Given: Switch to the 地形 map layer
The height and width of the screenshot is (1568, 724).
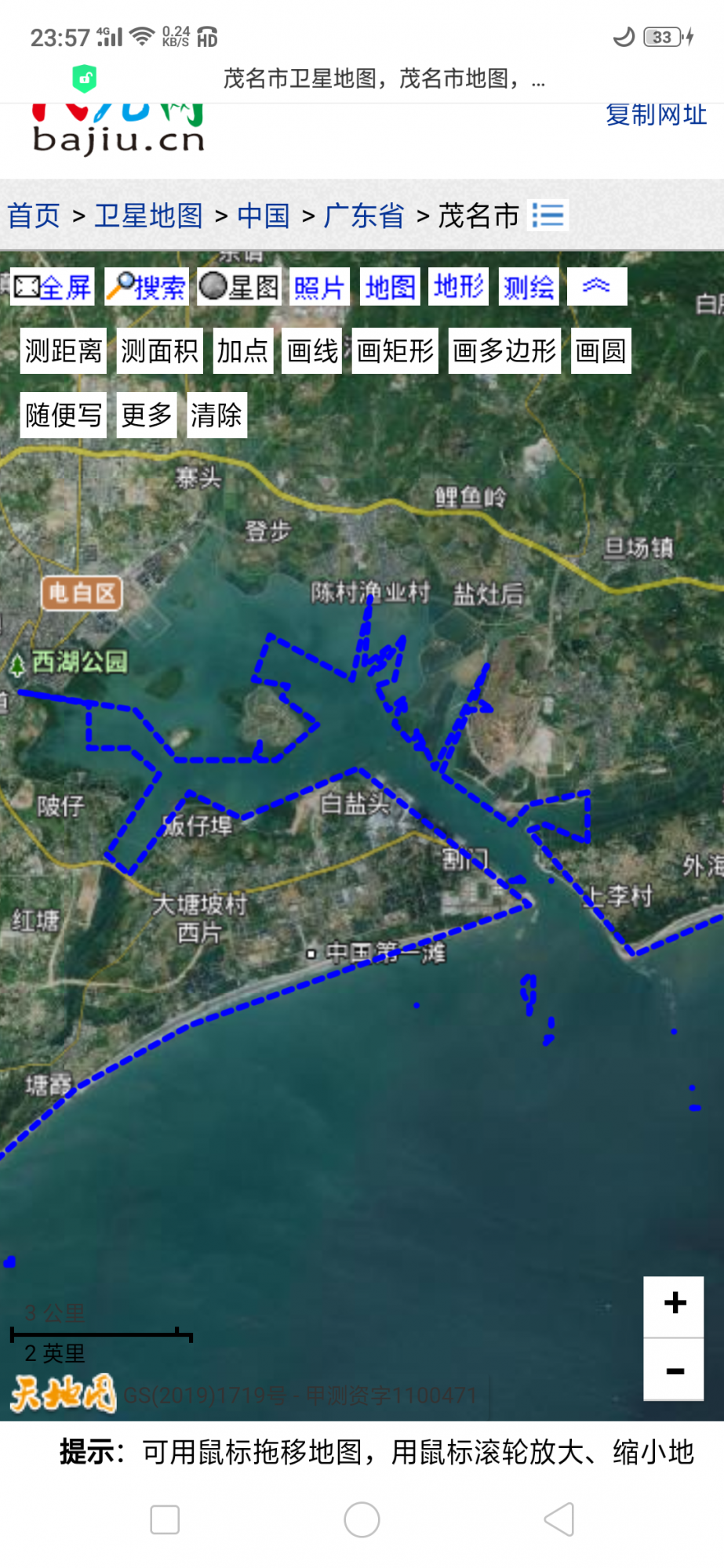Looking at the screenshot, I should pos(459,287).
